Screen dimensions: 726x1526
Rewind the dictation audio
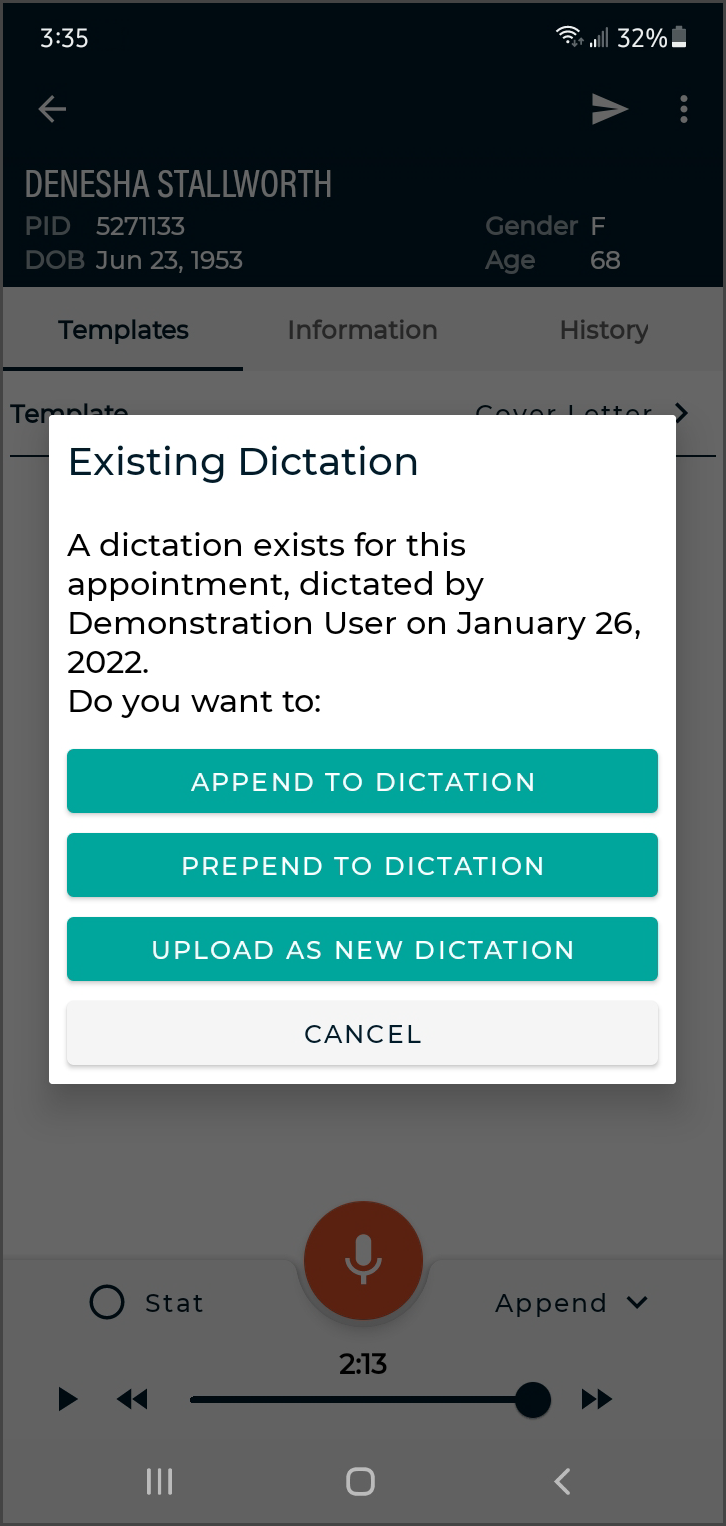tap(132, 1399)
